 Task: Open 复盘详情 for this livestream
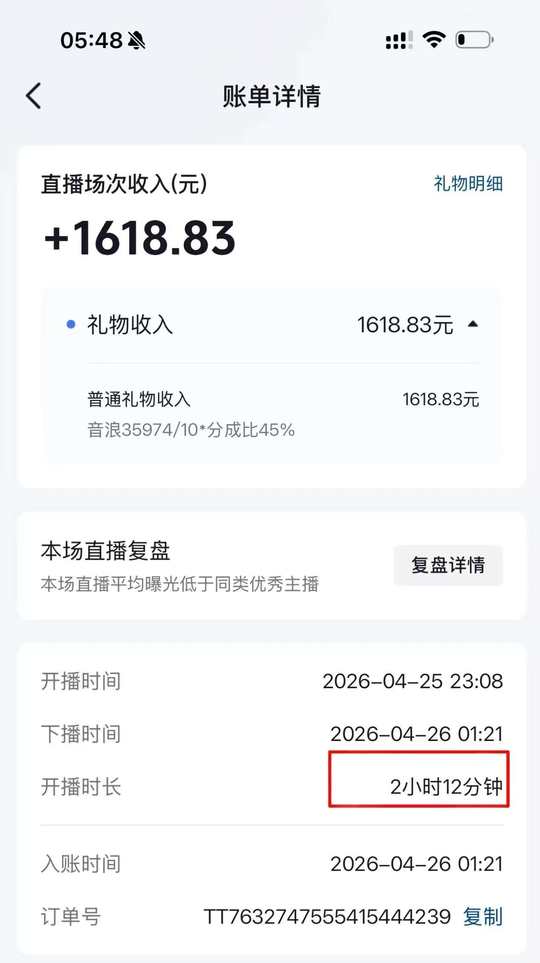click(448, 565)
